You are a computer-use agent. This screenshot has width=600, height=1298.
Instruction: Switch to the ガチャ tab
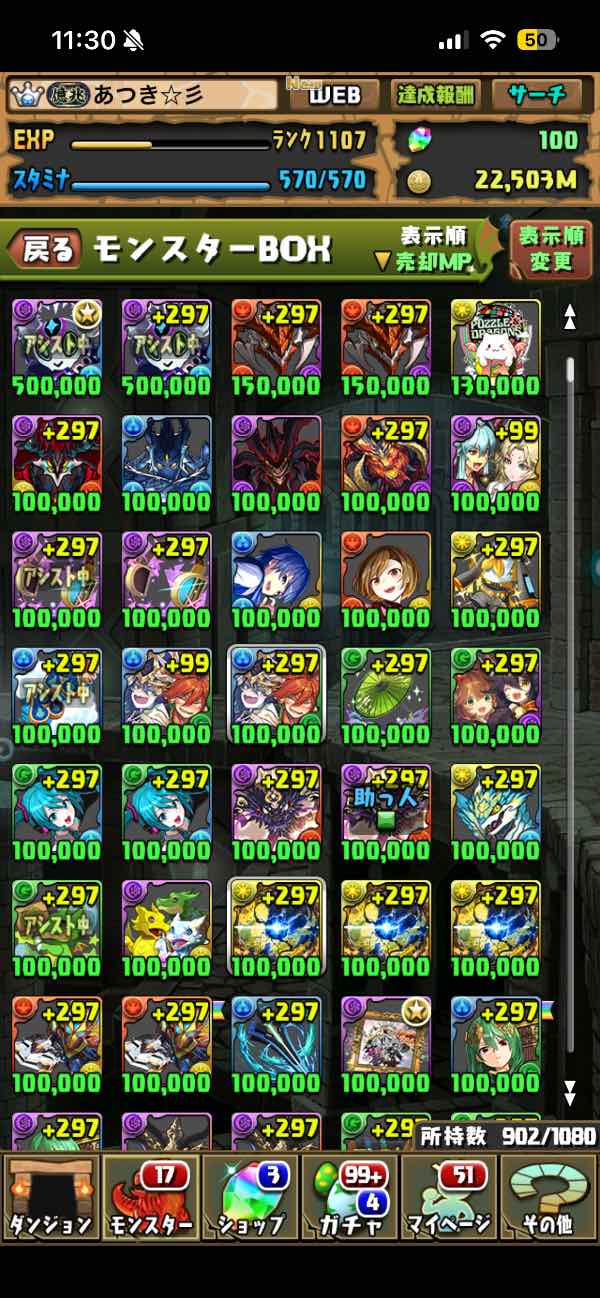(350, 1195)
